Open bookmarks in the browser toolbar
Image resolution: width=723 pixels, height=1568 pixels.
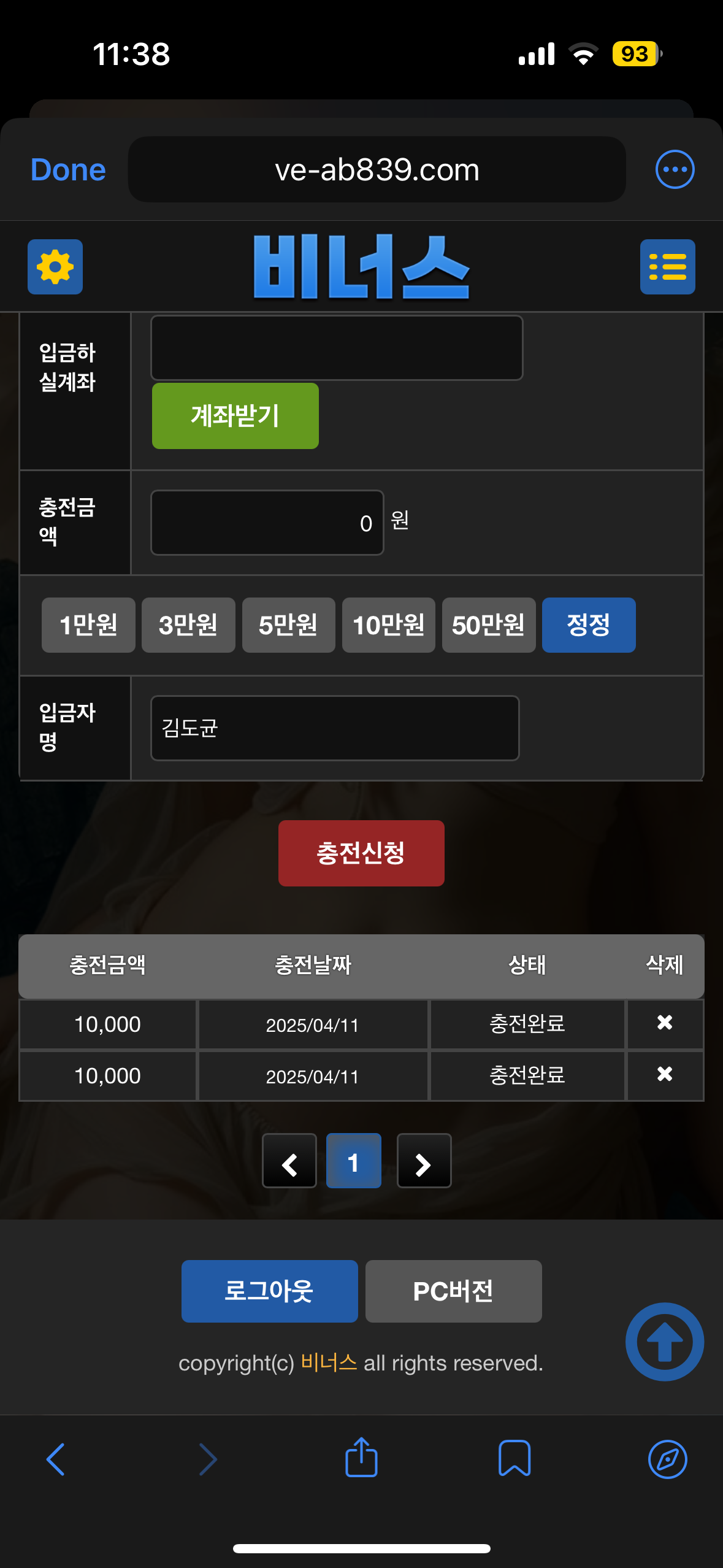tap(515, 1458)
